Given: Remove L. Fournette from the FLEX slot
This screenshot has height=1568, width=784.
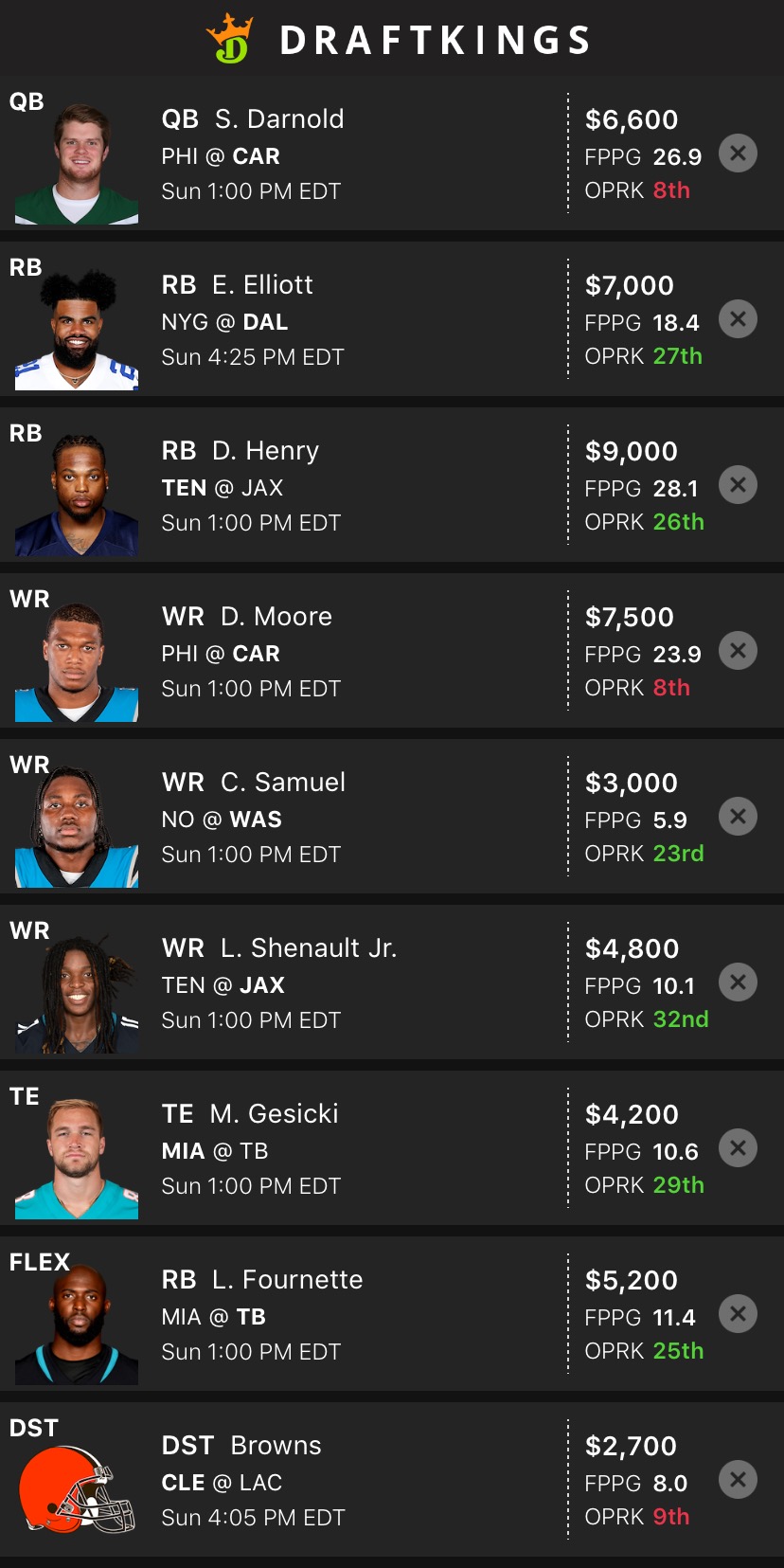Looking at the screenshot, I should [x=738, y=1314].
